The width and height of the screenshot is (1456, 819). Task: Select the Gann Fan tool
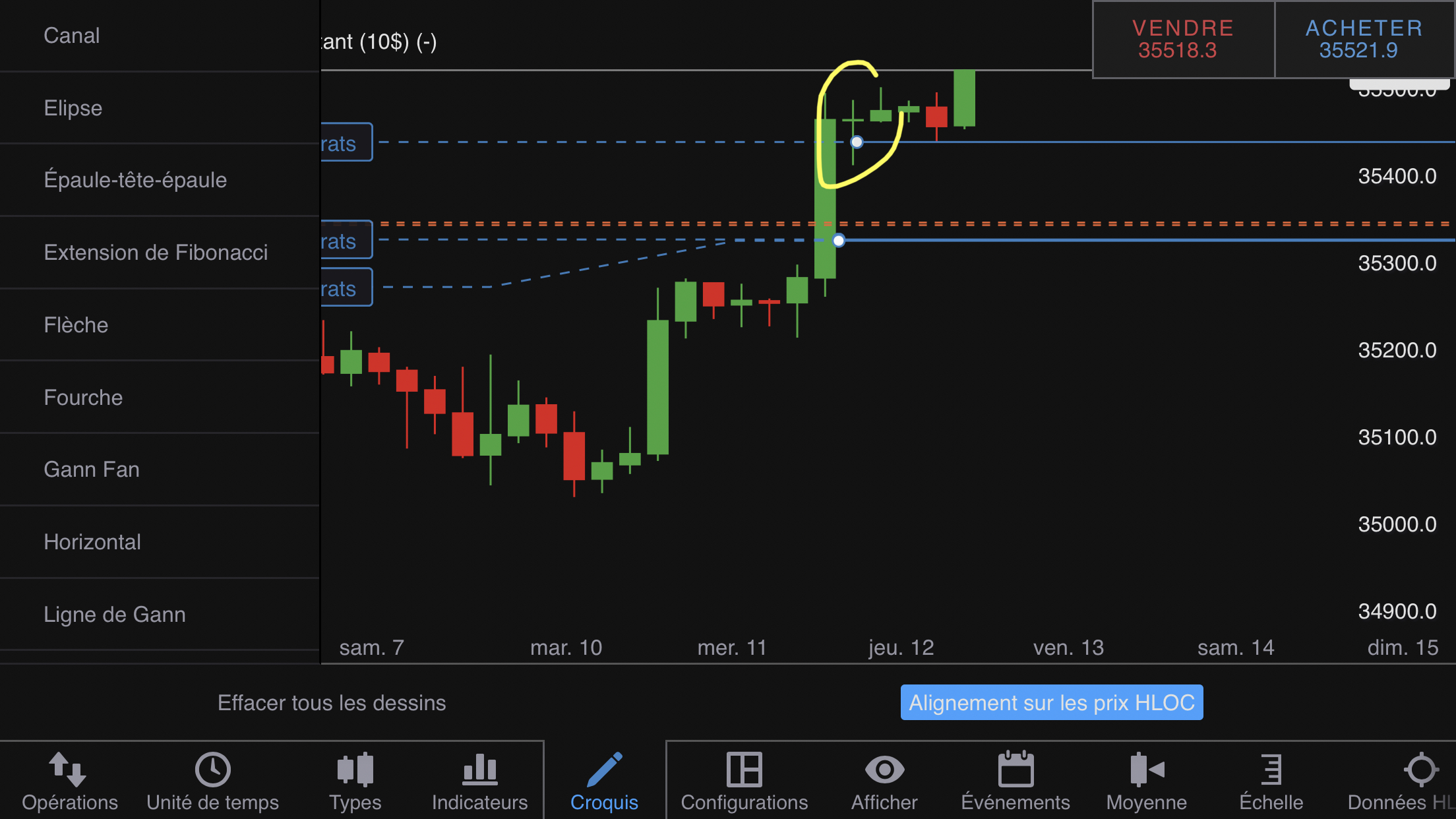(91, 470)
